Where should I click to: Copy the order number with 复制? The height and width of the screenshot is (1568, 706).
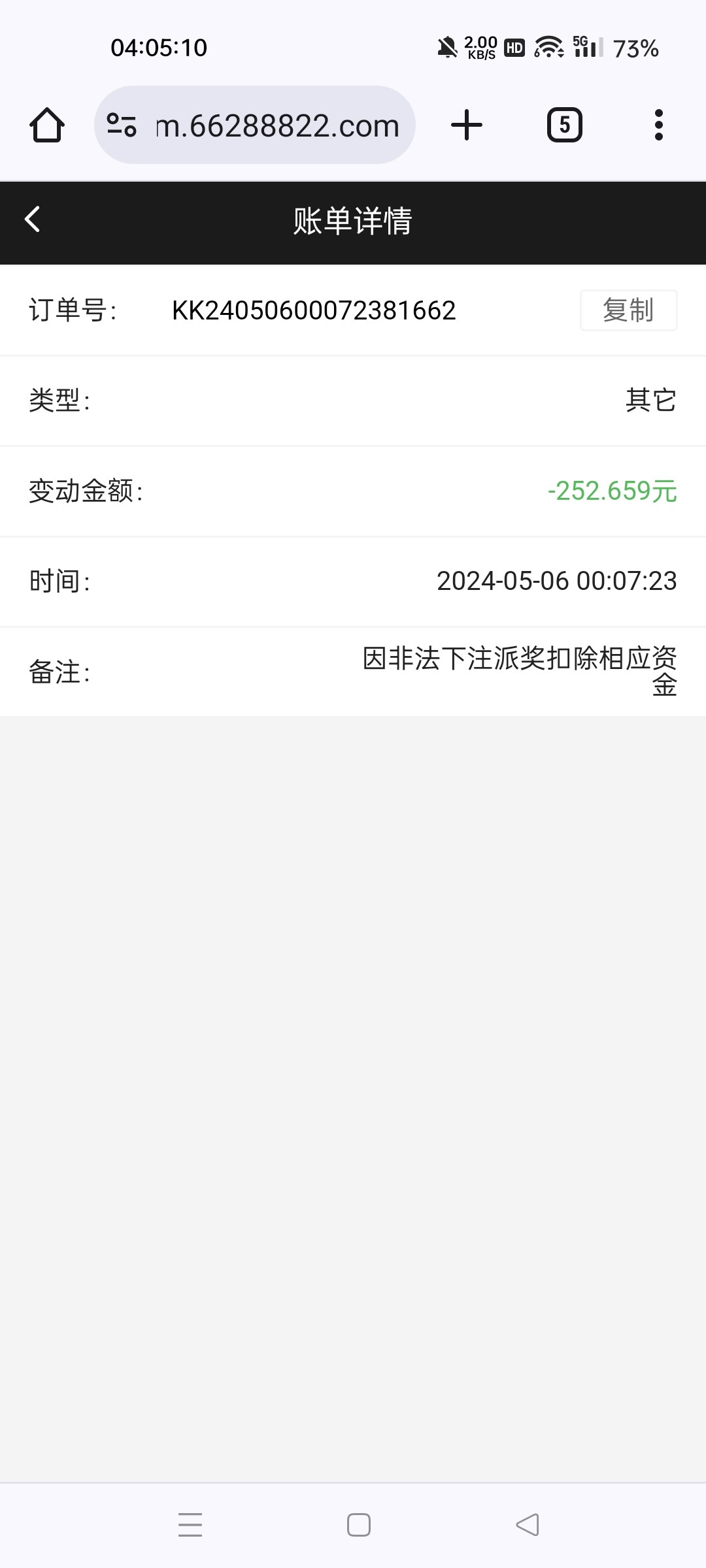click(628, 310)
